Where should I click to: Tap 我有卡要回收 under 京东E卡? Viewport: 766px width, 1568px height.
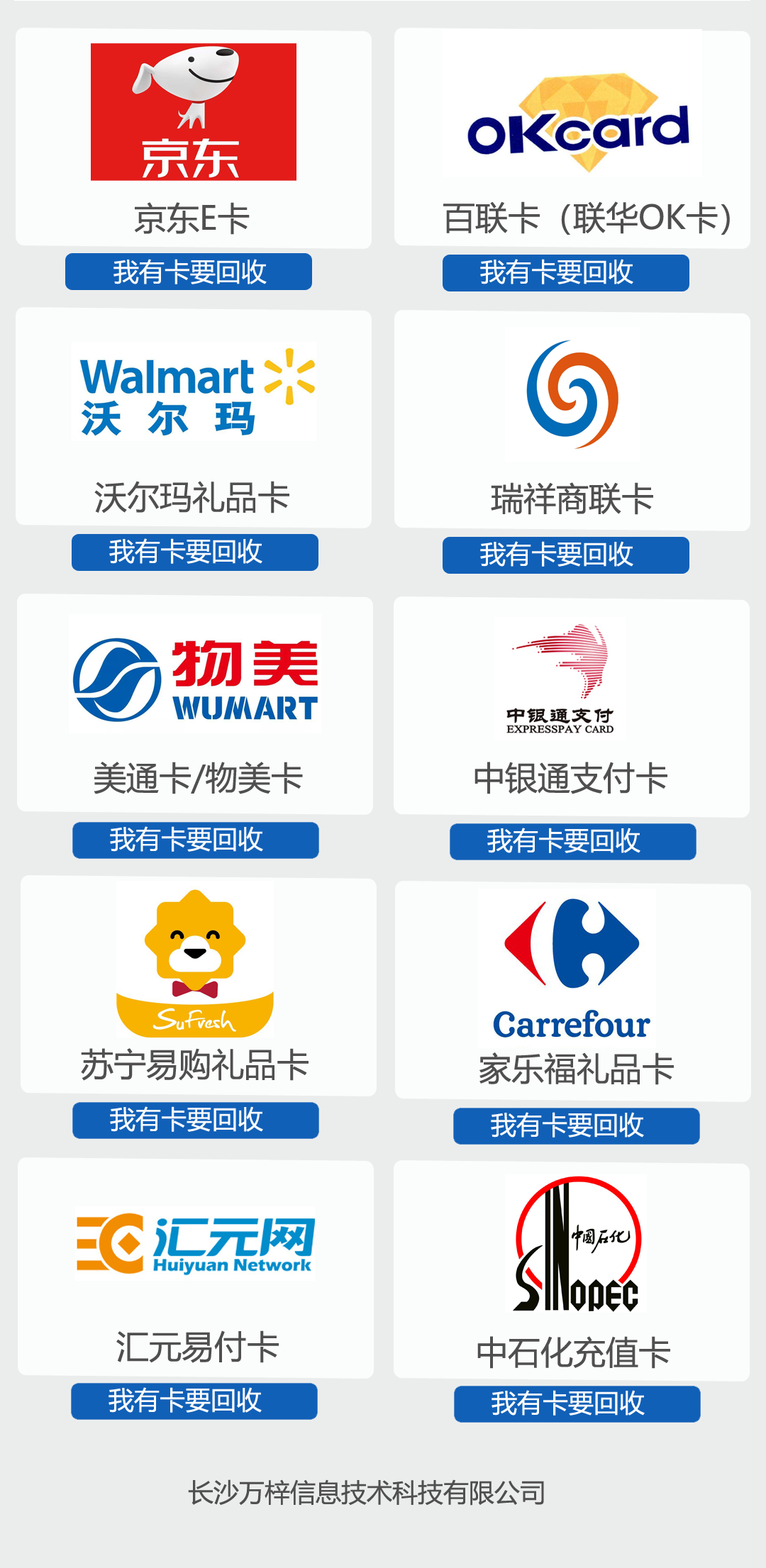click(x=189, y=272)
